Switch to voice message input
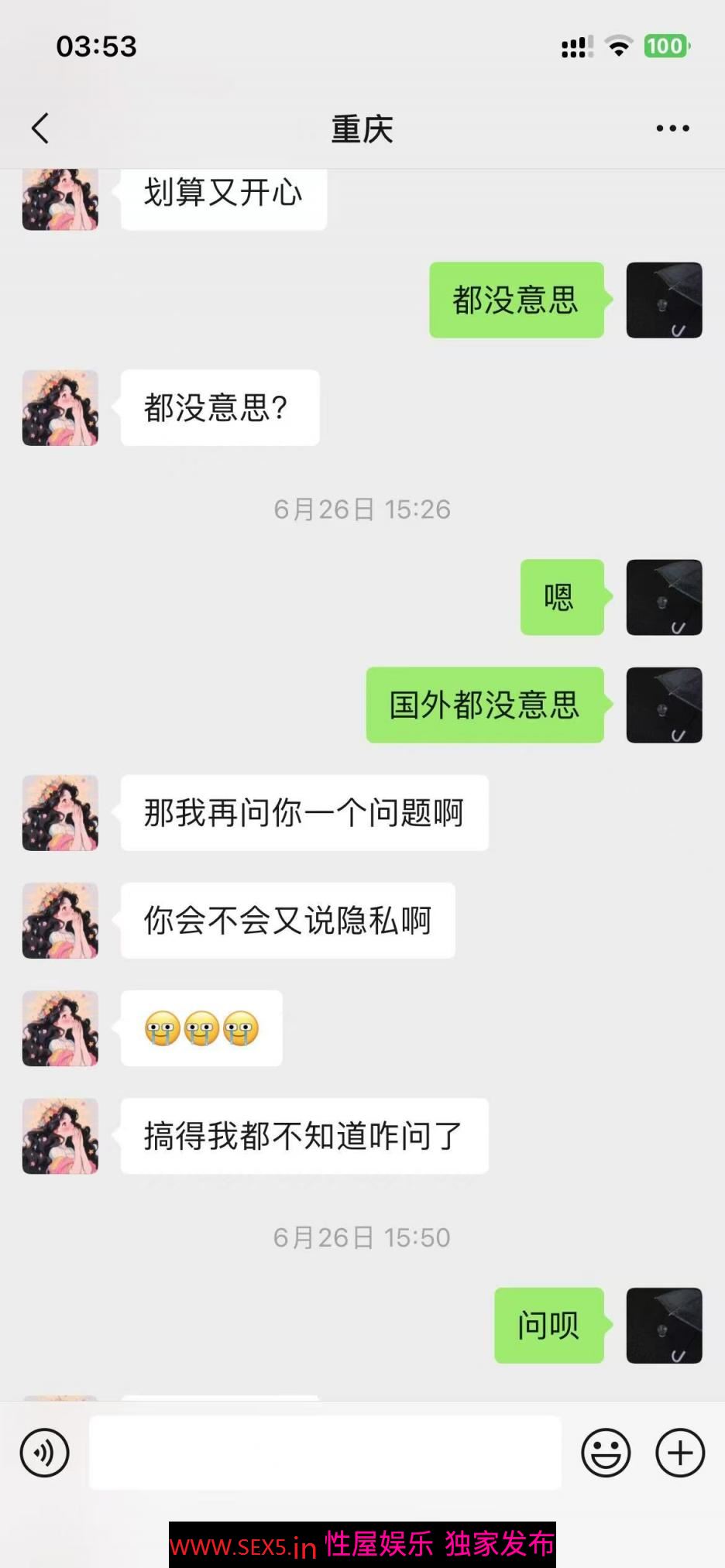 pyautogui.click(x=45, y=1453)
